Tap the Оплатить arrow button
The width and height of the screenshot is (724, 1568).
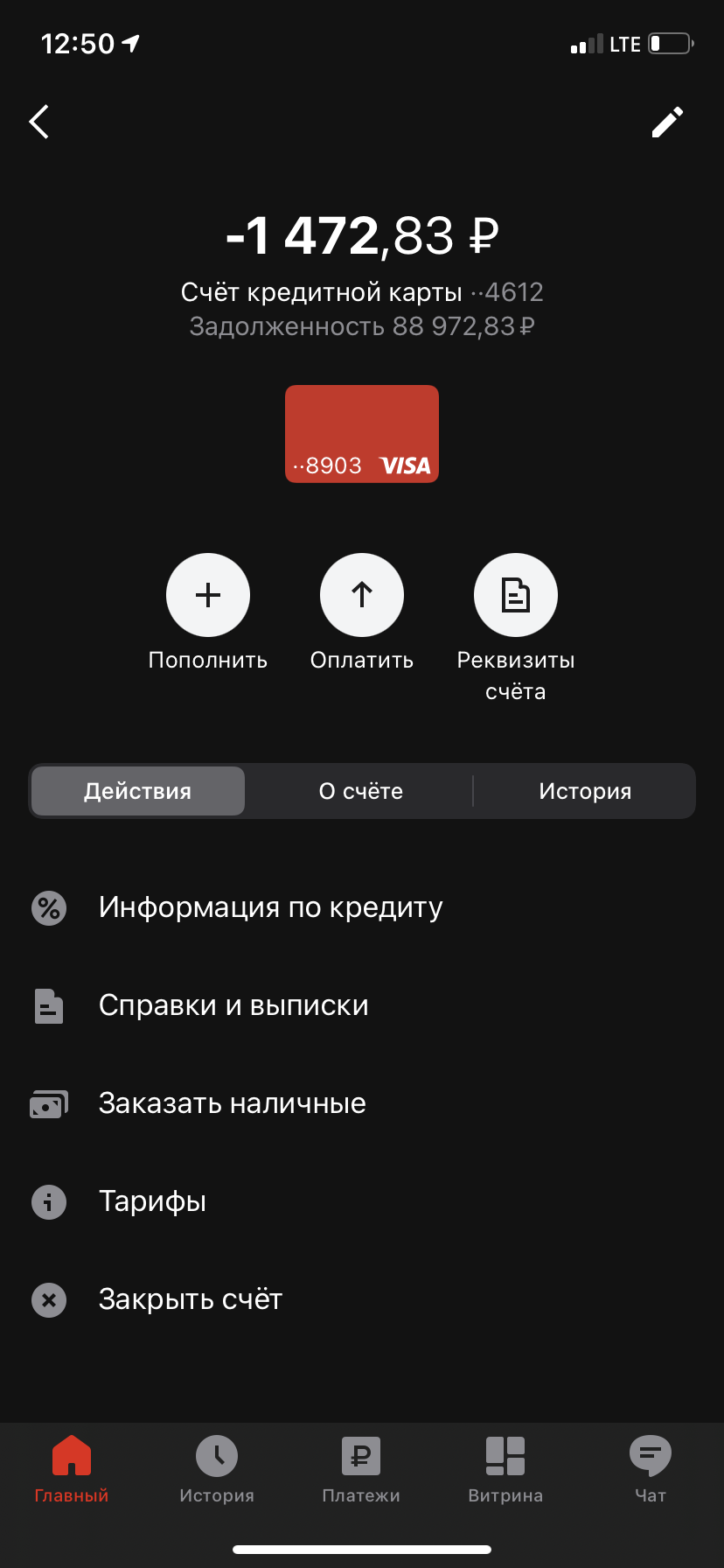pyautogui.click(x=362, y=595)
